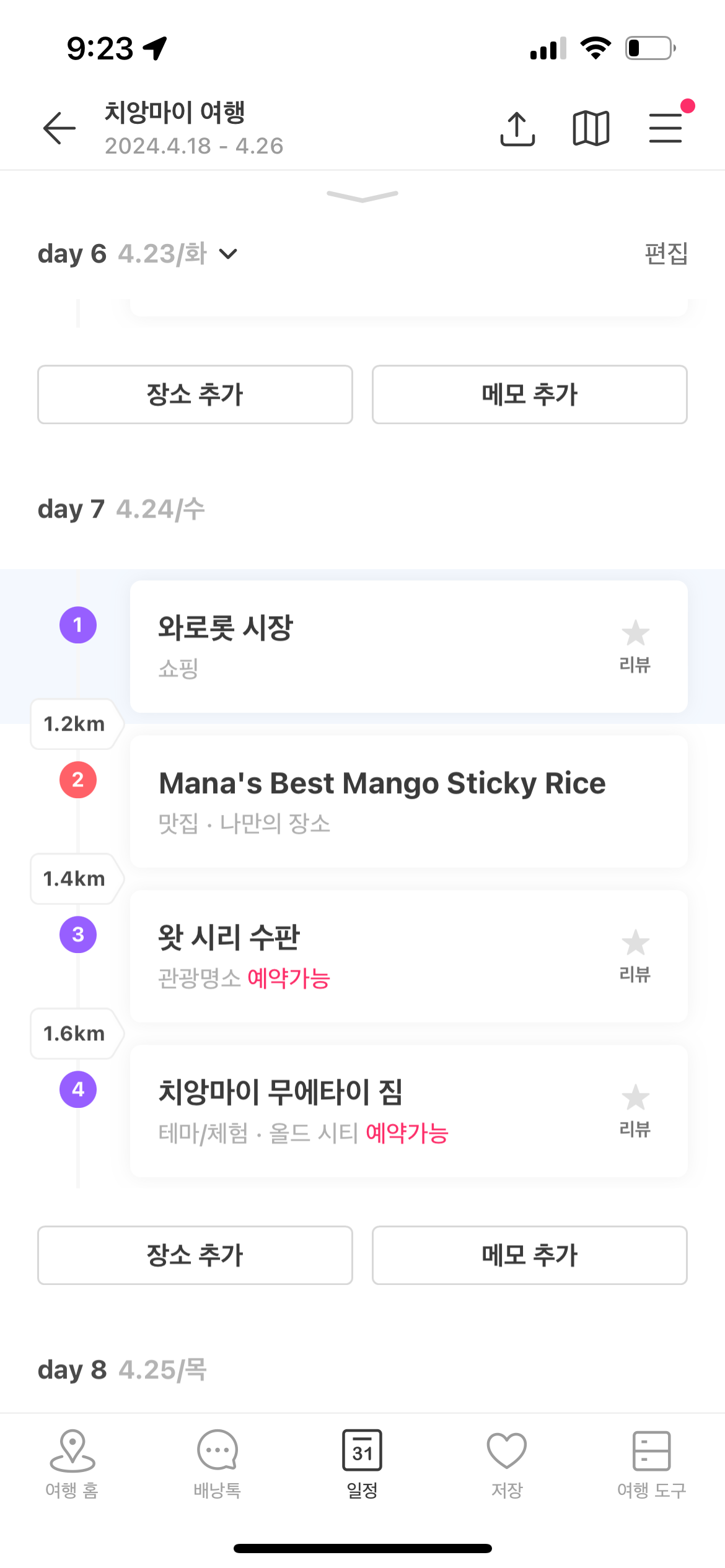Switch to the 배낭톡 tab
Screen dimensions: 725x1568
(217, 1464)
